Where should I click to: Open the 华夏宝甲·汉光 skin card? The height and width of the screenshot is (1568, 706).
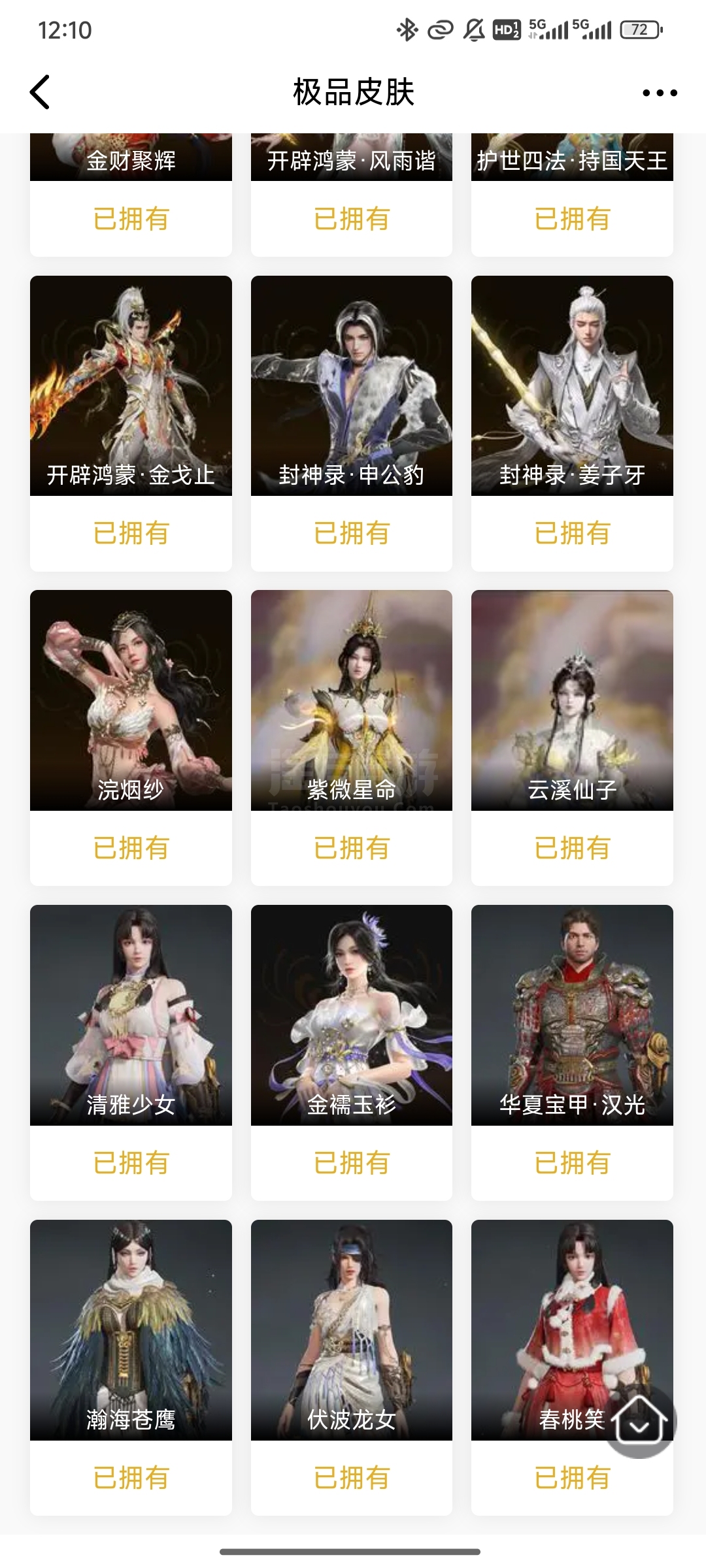point(572,1015)
